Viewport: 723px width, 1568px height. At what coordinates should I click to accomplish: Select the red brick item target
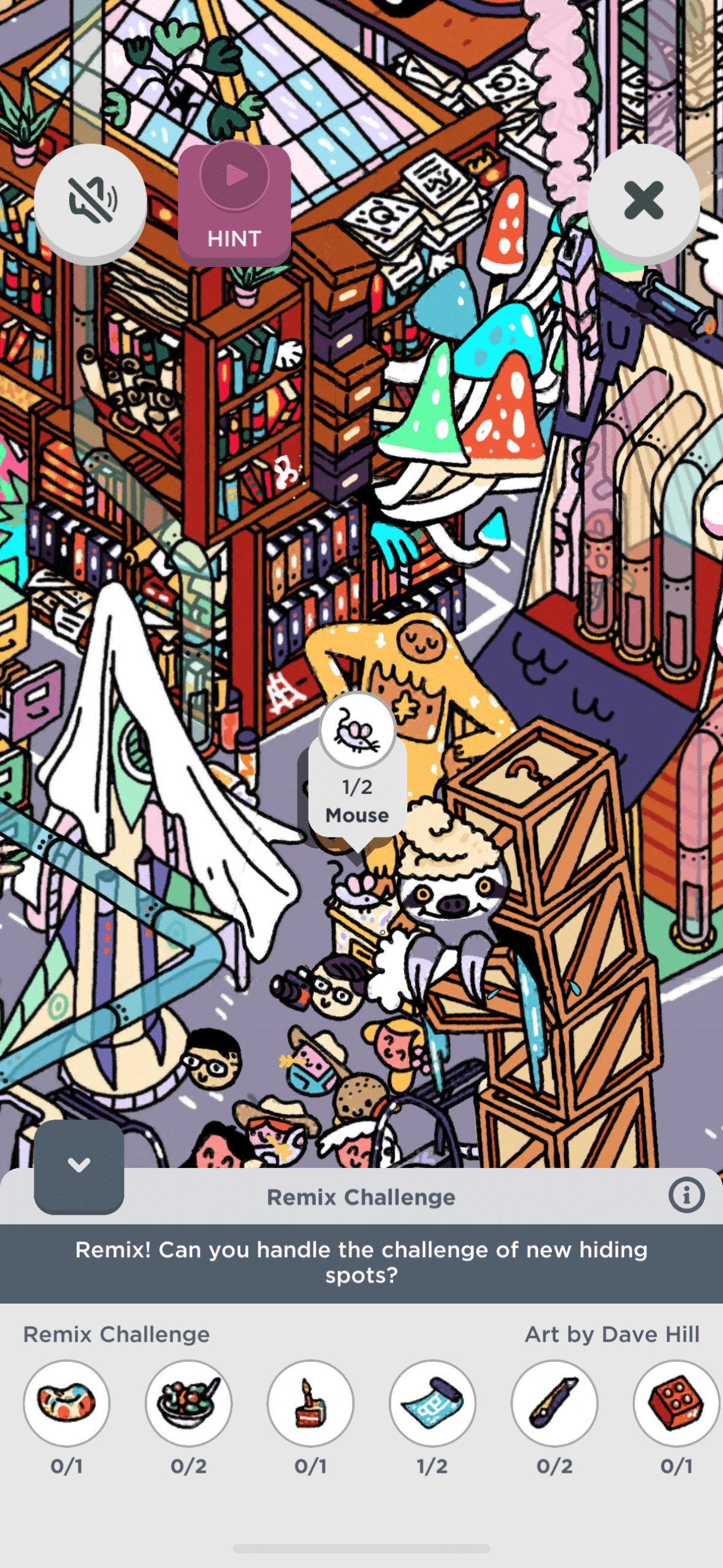tap(676, 1403)
